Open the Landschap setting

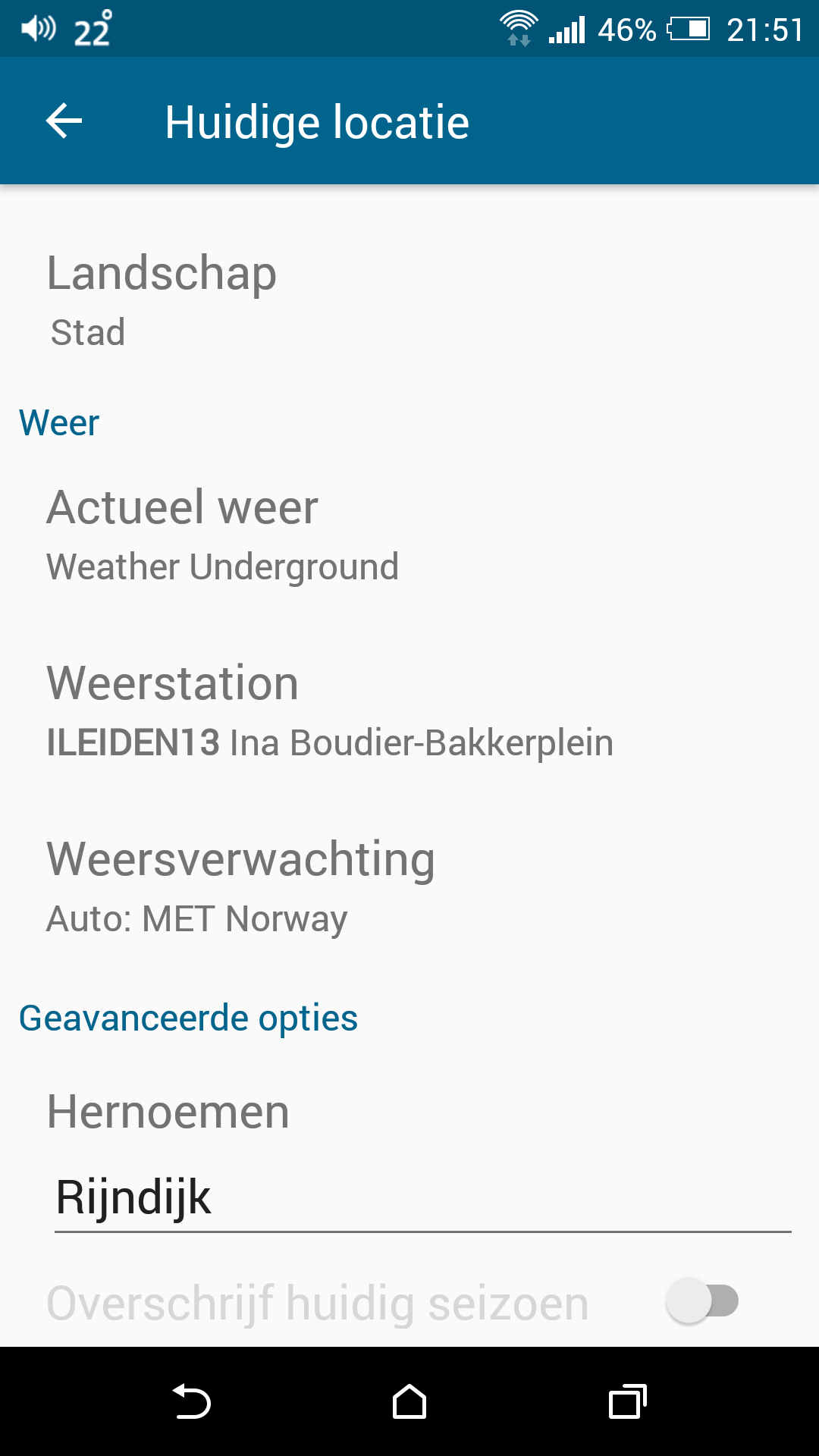tap(409, 300)
